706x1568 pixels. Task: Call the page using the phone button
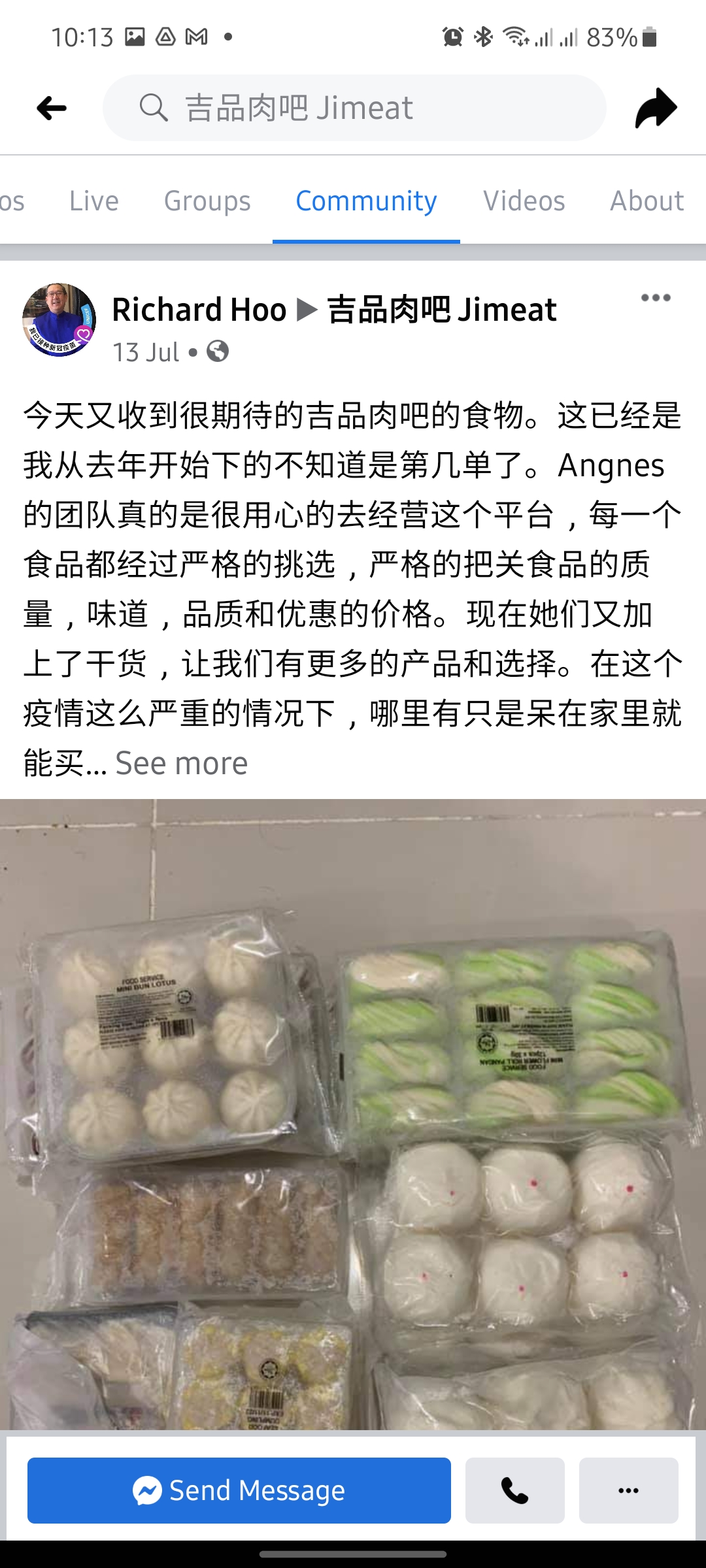point(514,1490)
